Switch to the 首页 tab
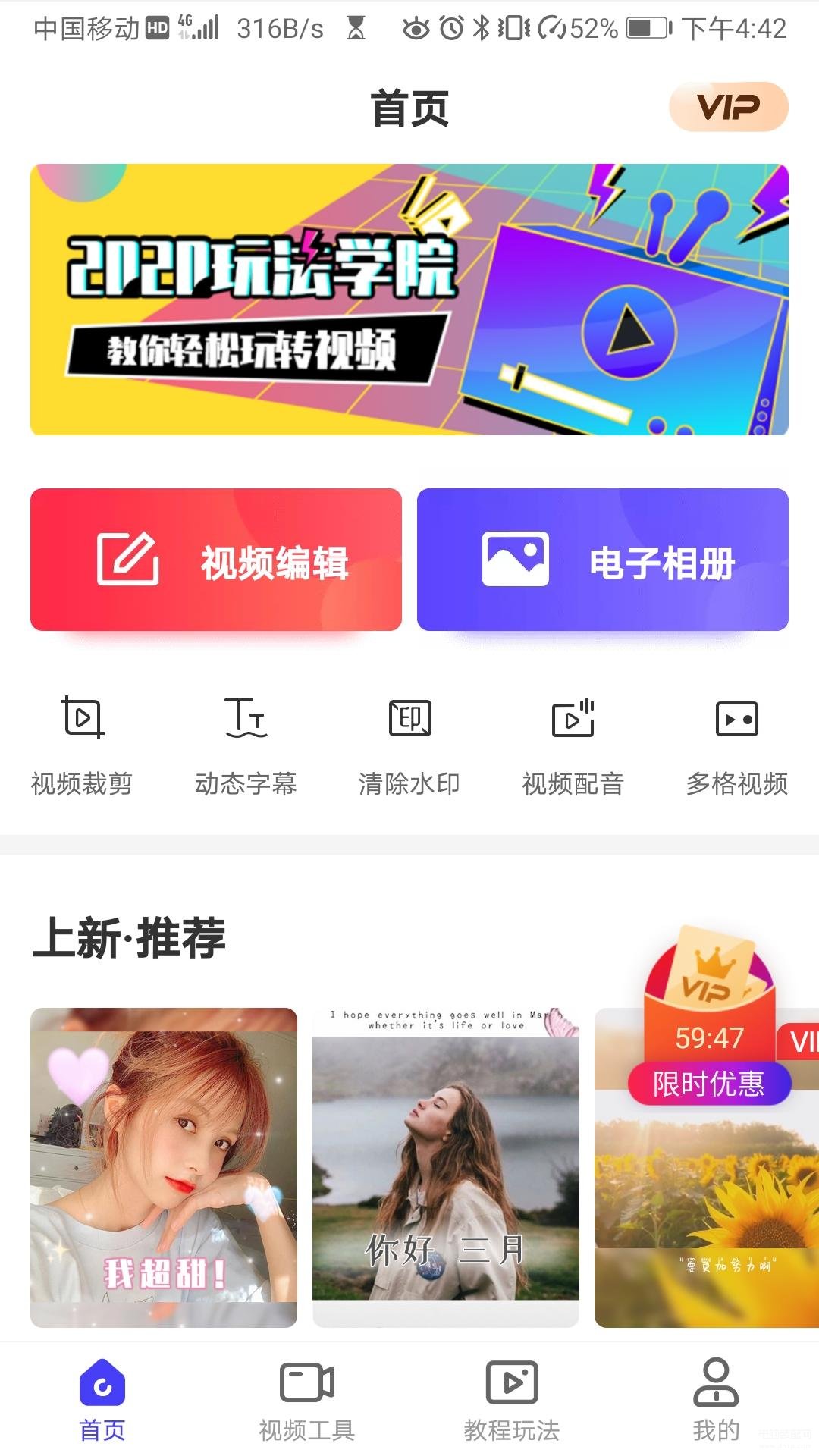Viewport: 819px width, 1456px height. coord(102,1399)
